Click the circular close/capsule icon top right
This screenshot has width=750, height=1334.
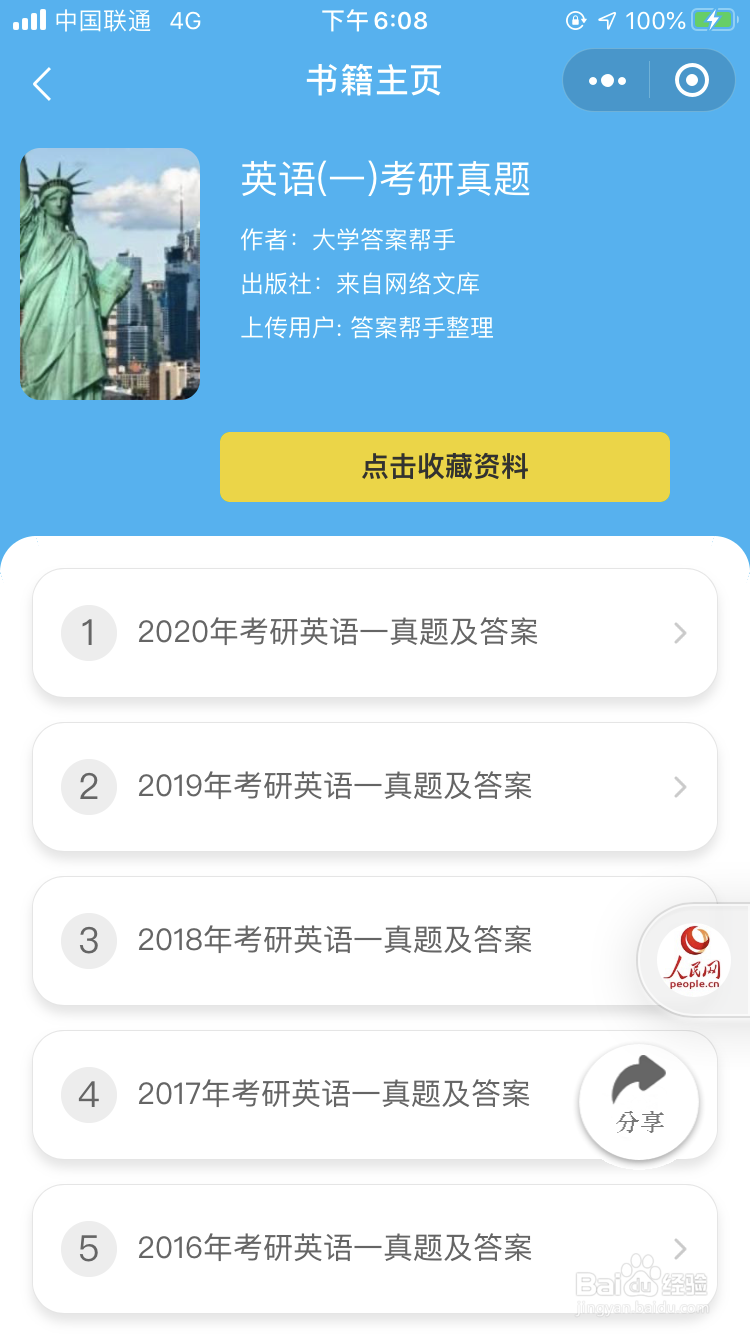(x=691, y=80)
